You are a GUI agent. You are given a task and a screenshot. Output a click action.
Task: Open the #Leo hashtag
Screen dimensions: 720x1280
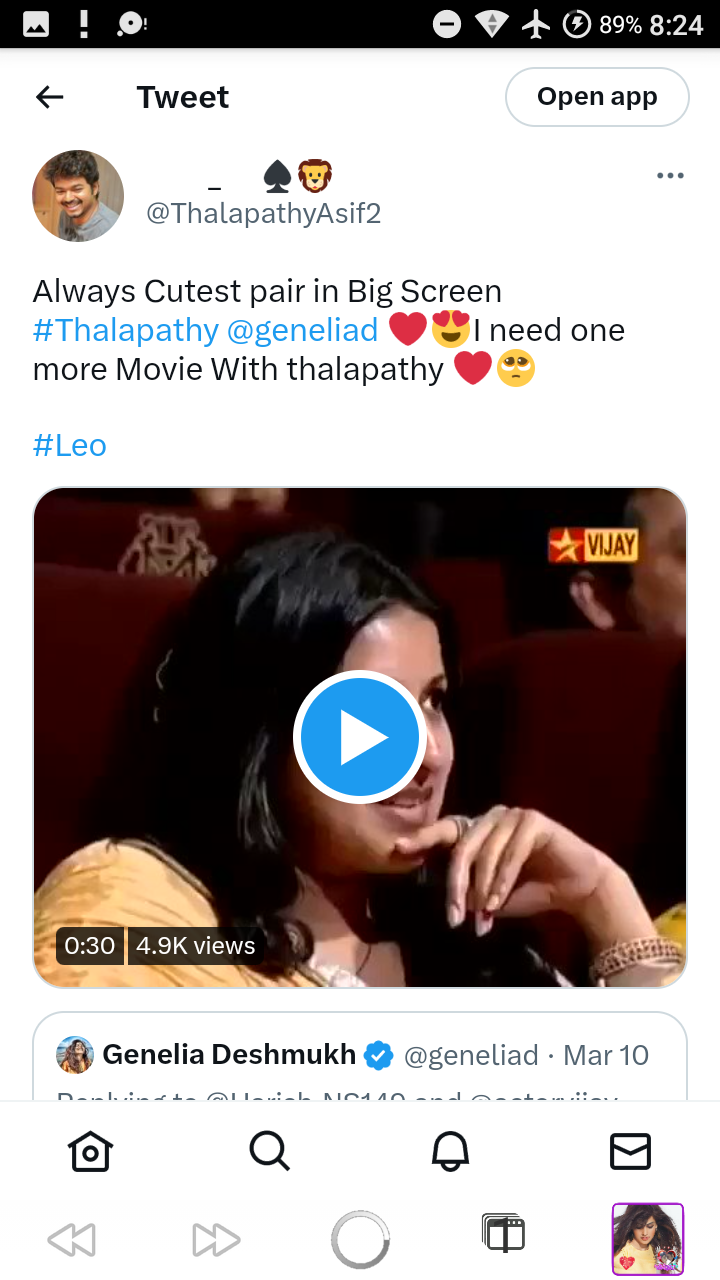70,445
